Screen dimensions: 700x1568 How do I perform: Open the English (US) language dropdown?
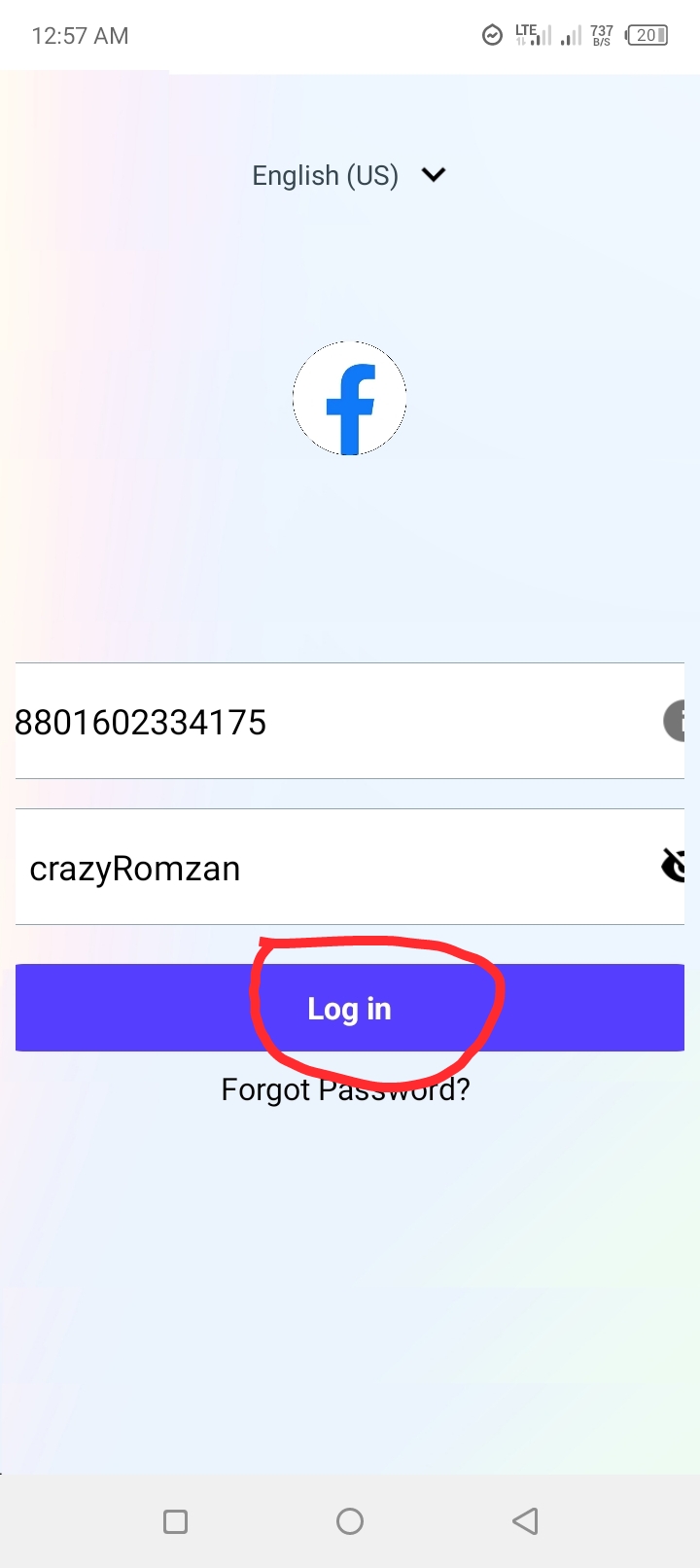point(348,176)
